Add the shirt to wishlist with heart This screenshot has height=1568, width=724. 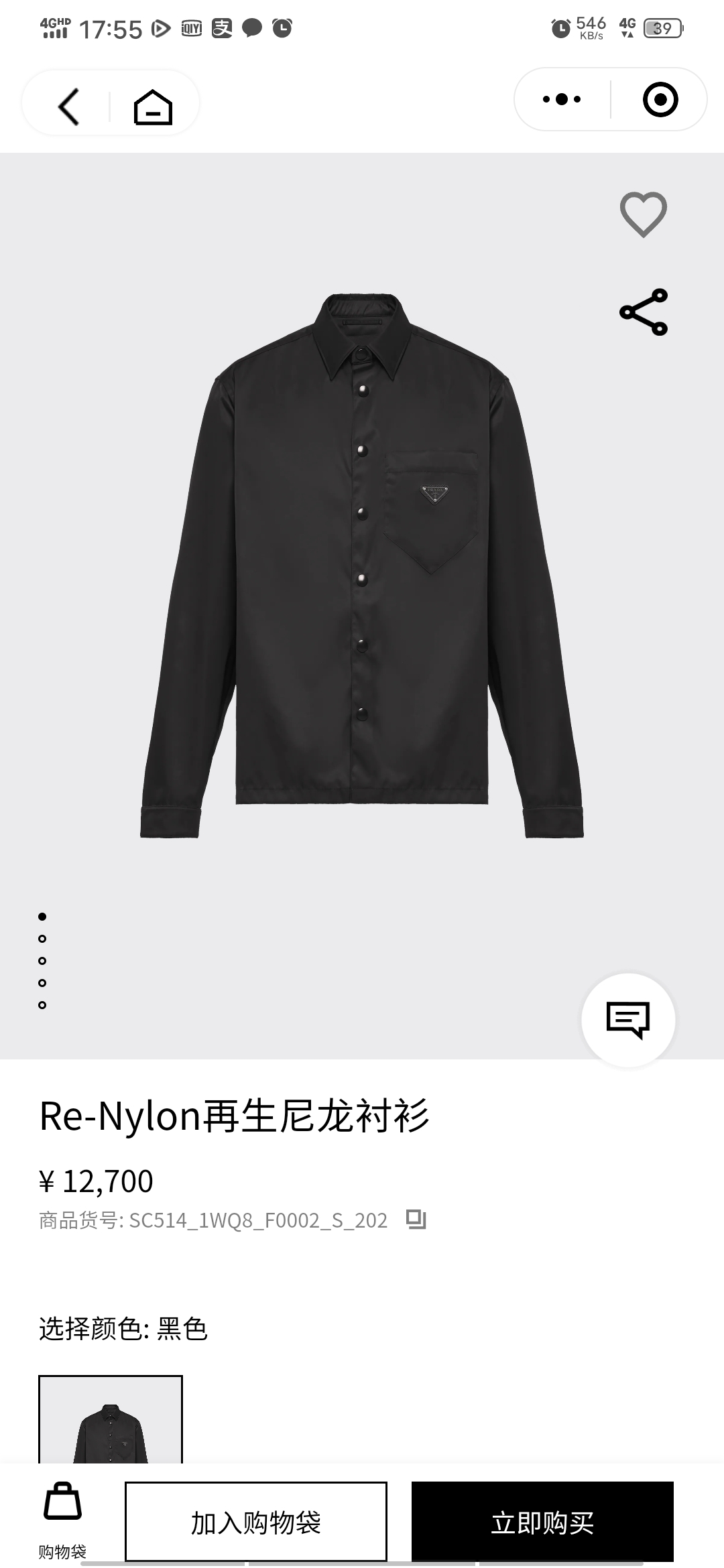643,214
